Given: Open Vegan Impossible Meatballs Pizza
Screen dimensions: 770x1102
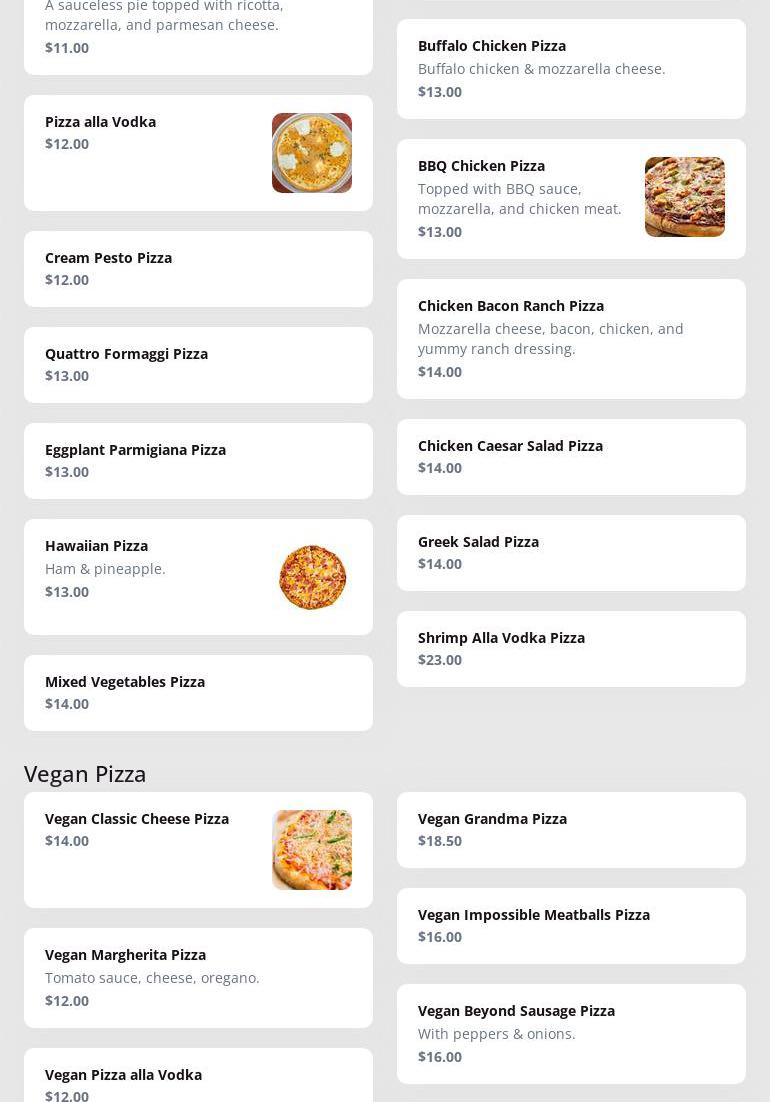Looking at the screenshot, I should [x=571, y=926].
